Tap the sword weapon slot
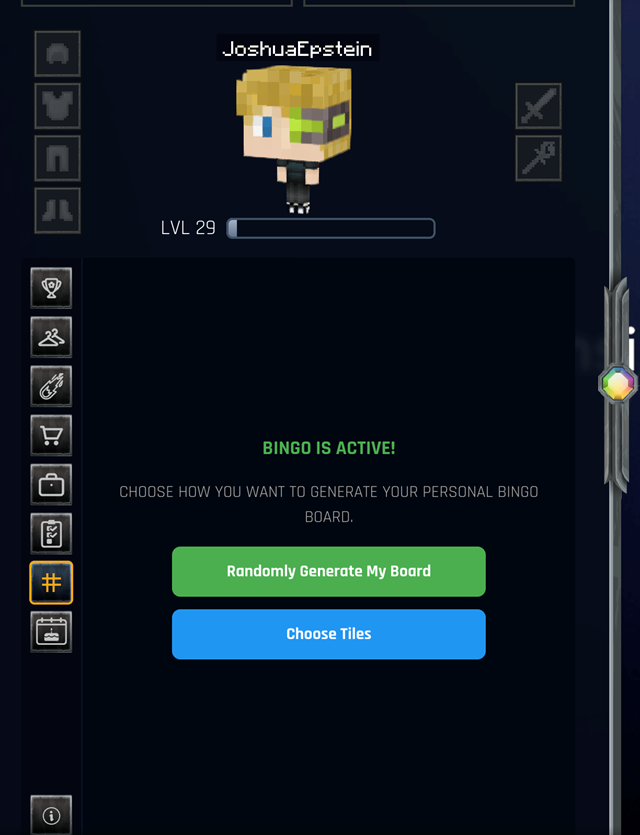The height and width of the screenshot is (835, 640). (x=538, y=106)
